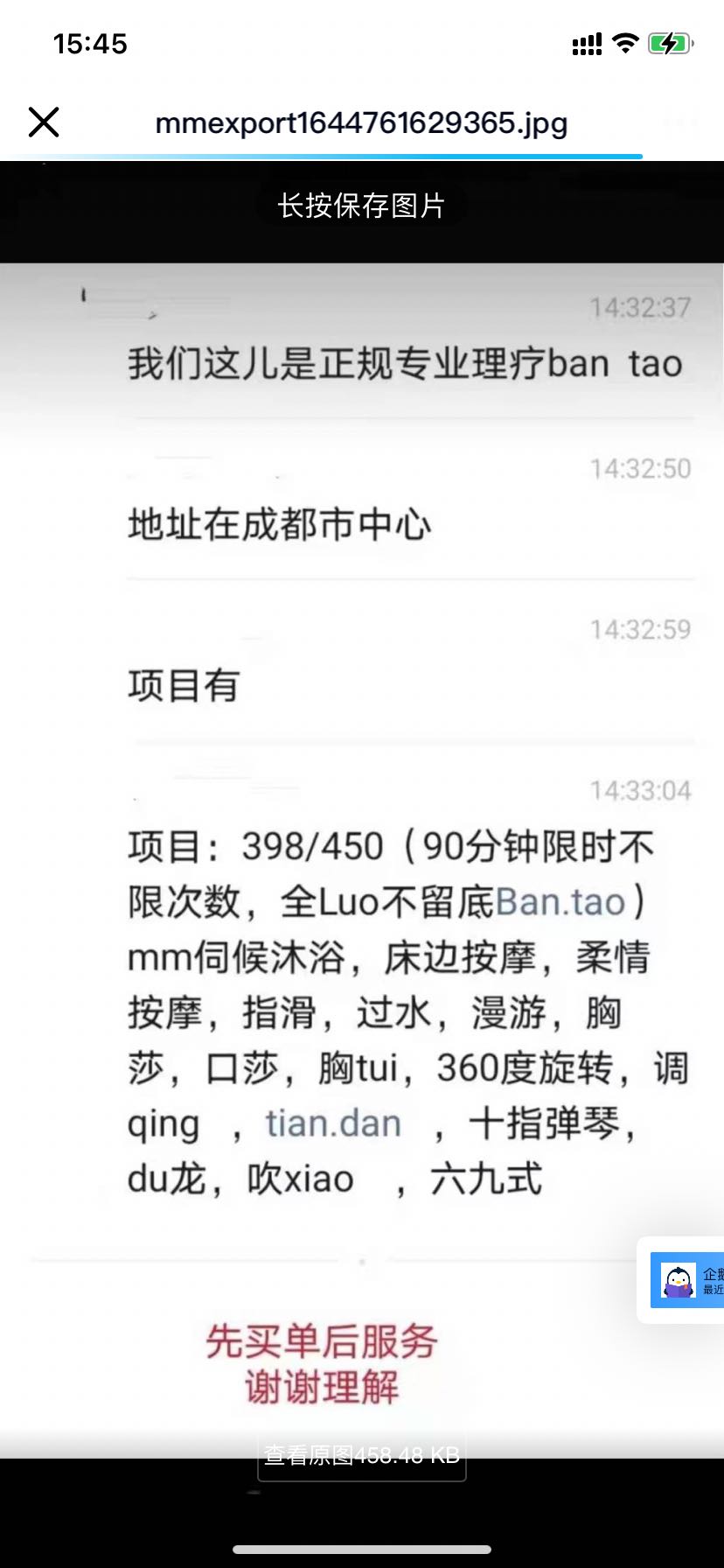Select the filename mmexport1644761629365.jpg title
724x1568 pixels.
coord(361,122)
